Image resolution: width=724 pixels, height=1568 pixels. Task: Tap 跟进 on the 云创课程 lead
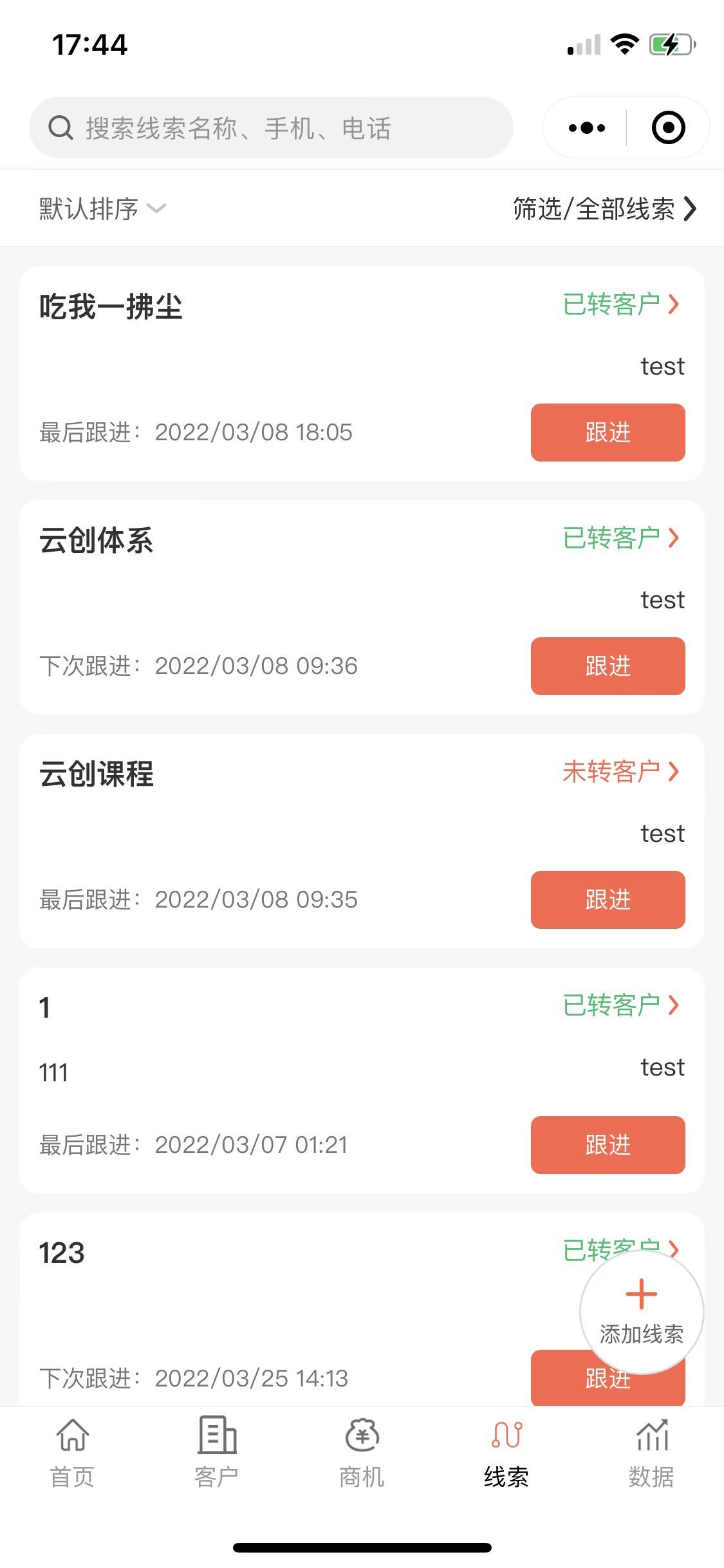click(608, 900)
